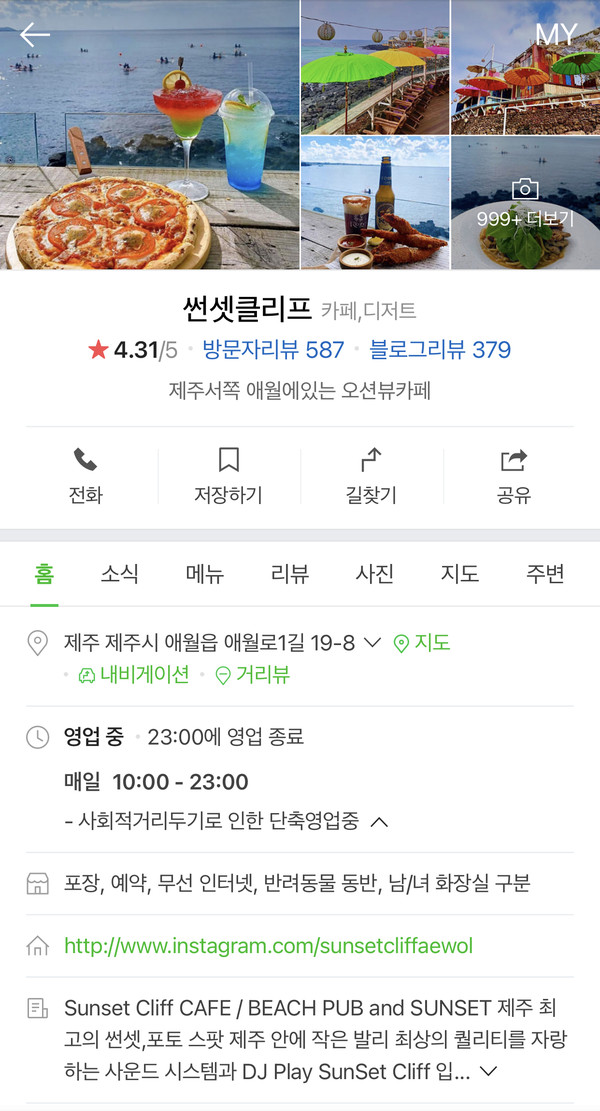Open the MY page
This screenshot has width=600, height=1111.
(556, 34)
